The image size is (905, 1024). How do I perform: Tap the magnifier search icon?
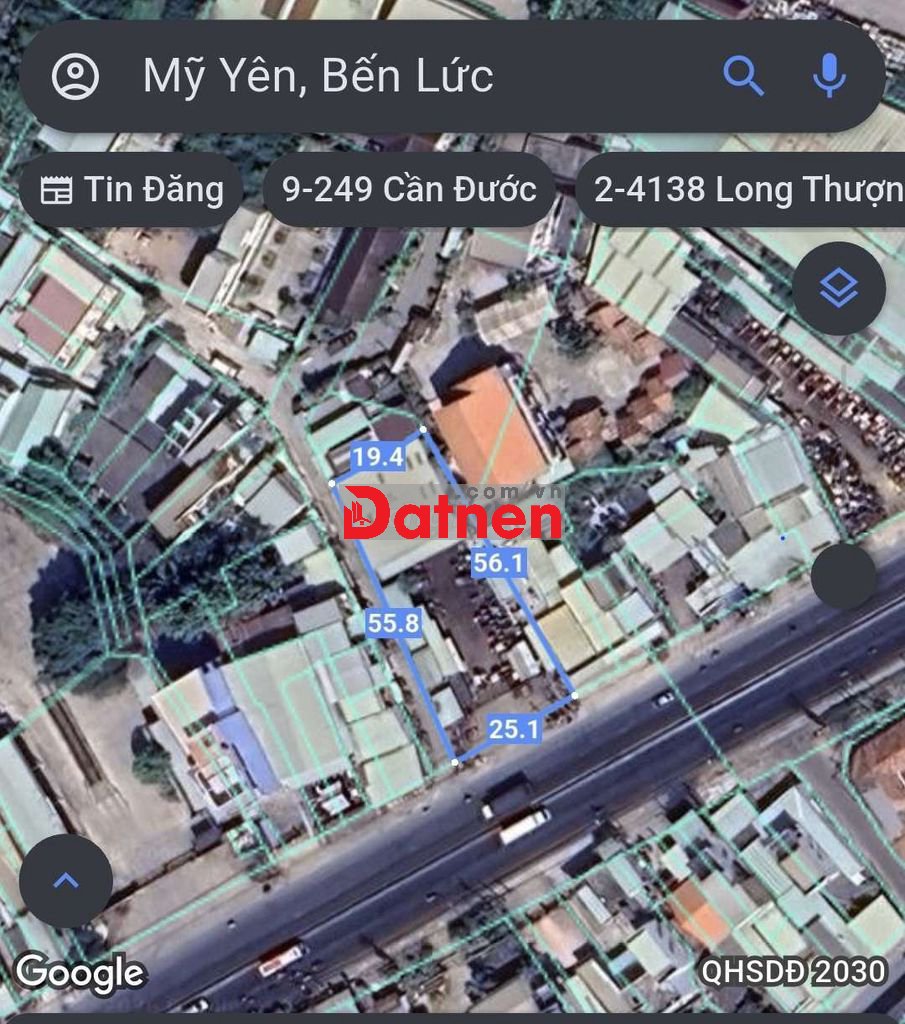point(743,76)
